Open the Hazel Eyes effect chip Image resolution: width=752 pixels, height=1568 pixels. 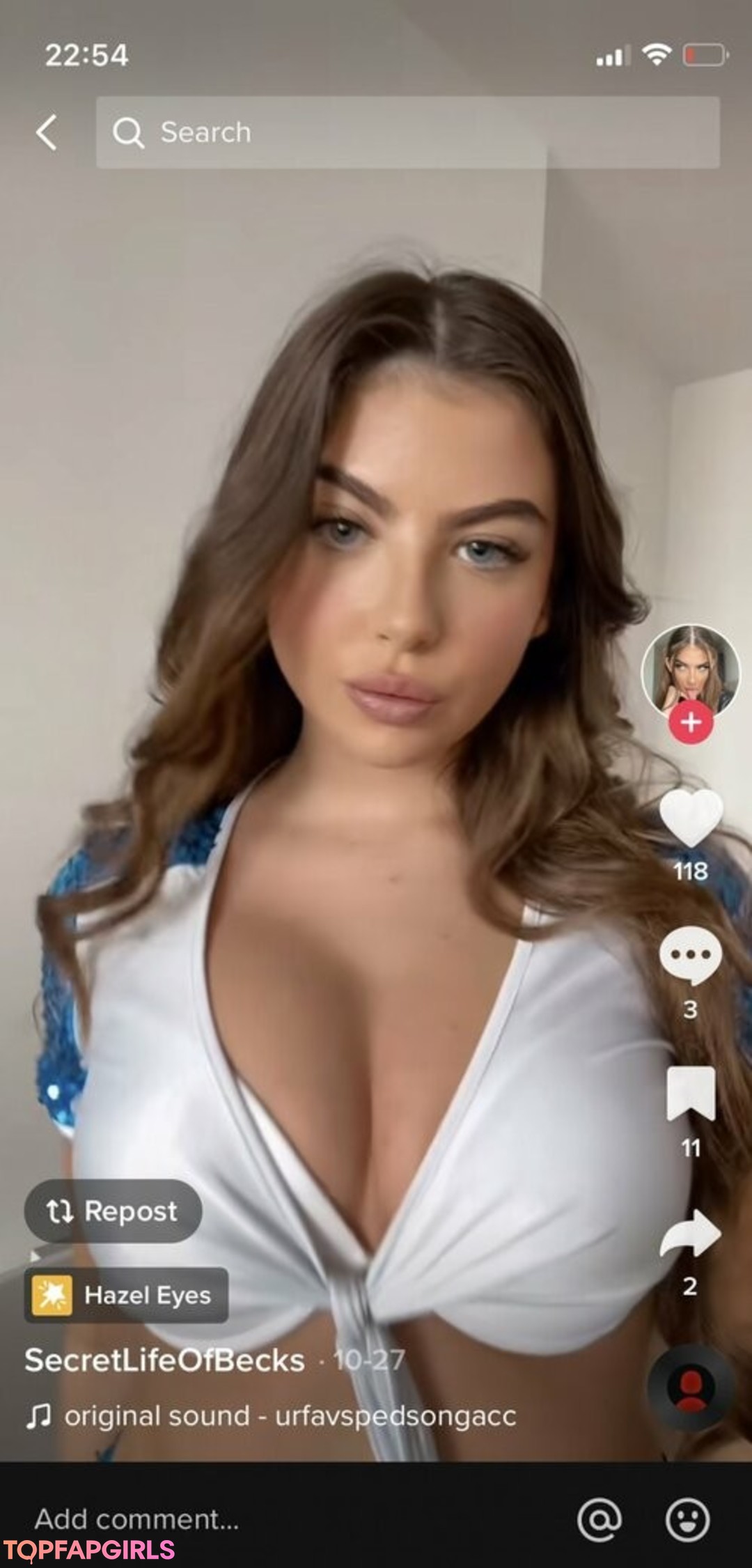(x=127, y=1295)
